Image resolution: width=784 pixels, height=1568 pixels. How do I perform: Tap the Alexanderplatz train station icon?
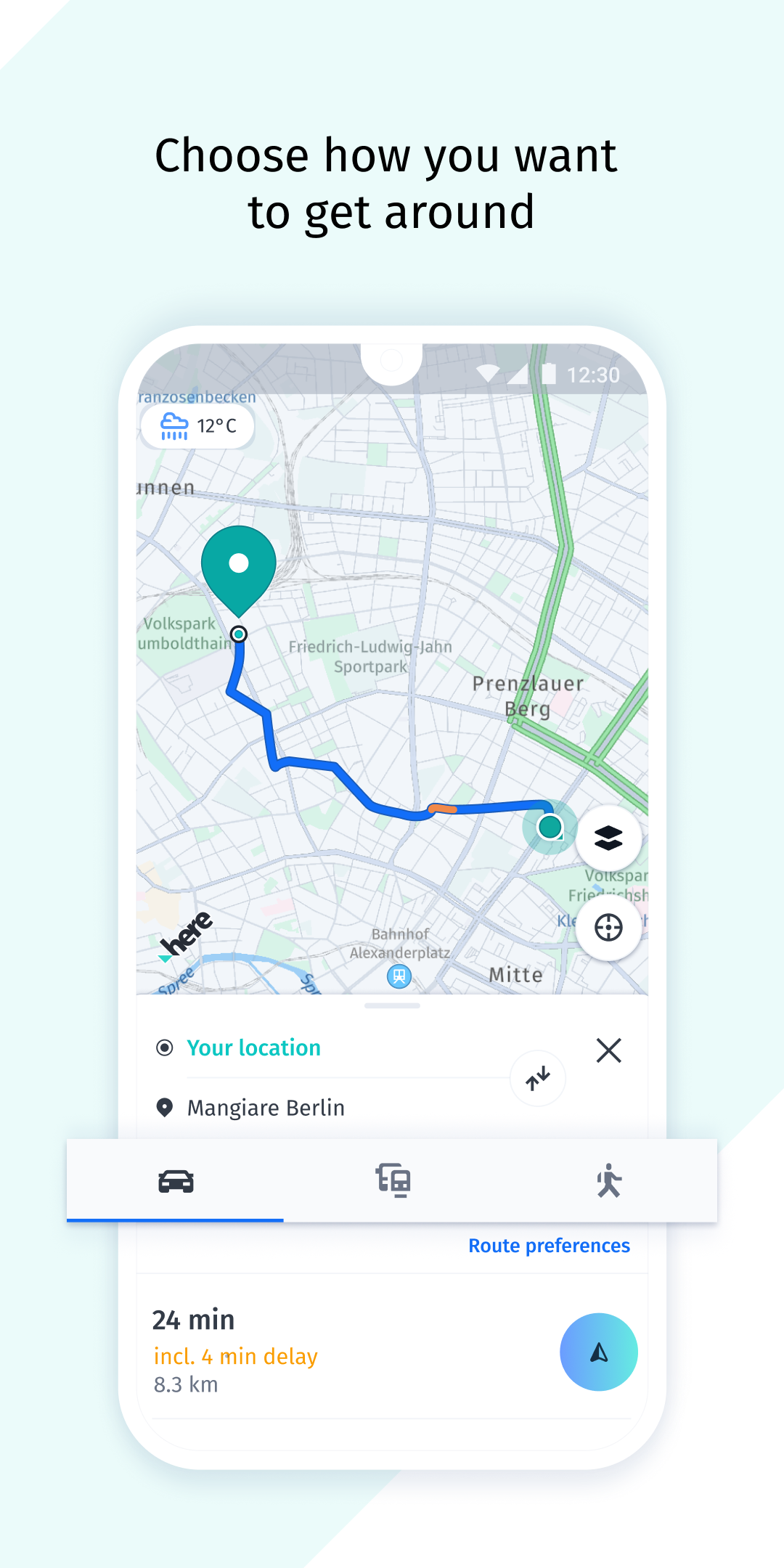tap(399, 976)
